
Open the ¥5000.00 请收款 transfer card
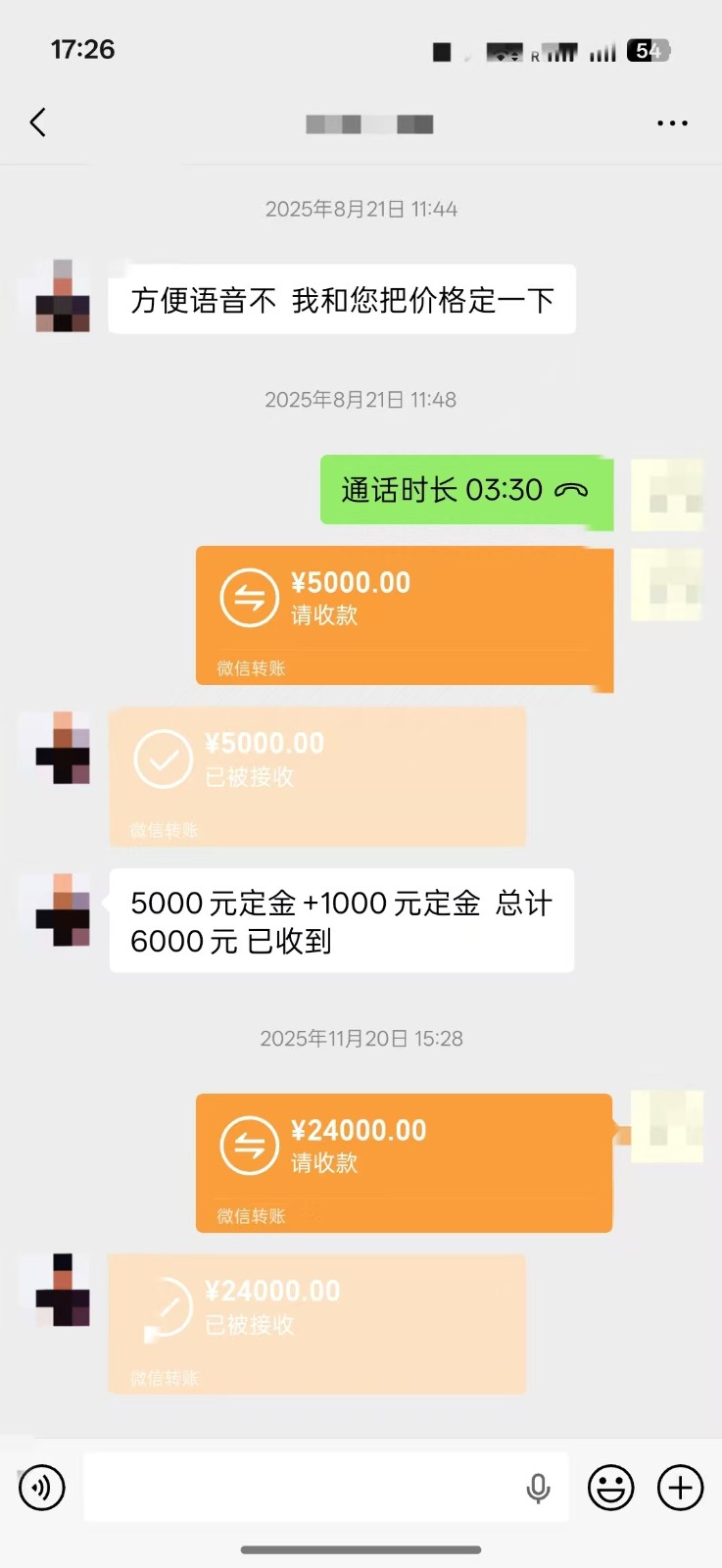coord(404,615)
